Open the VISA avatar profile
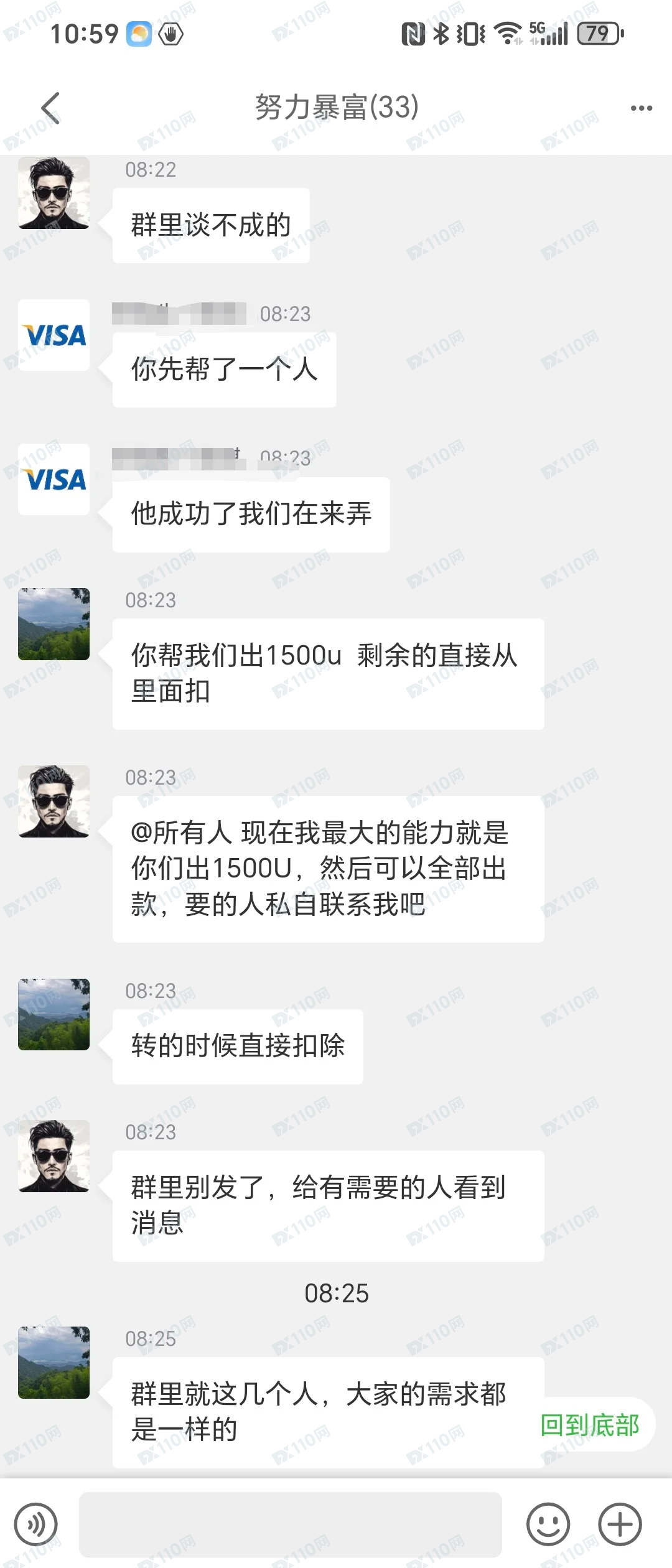The image size is (672, 1568). [x=54, y=336]
